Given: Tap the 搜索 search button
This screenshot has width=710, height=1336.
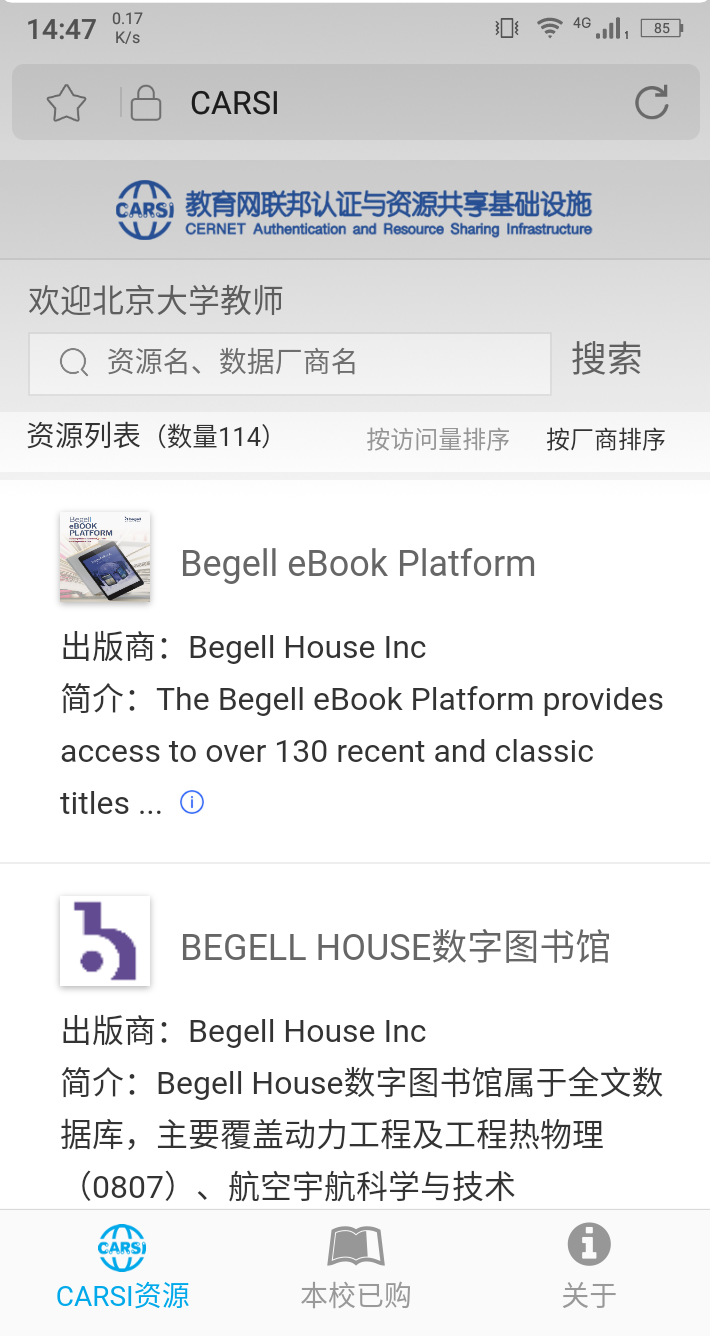Looking at the screenshot, I should tap(606, 359).
